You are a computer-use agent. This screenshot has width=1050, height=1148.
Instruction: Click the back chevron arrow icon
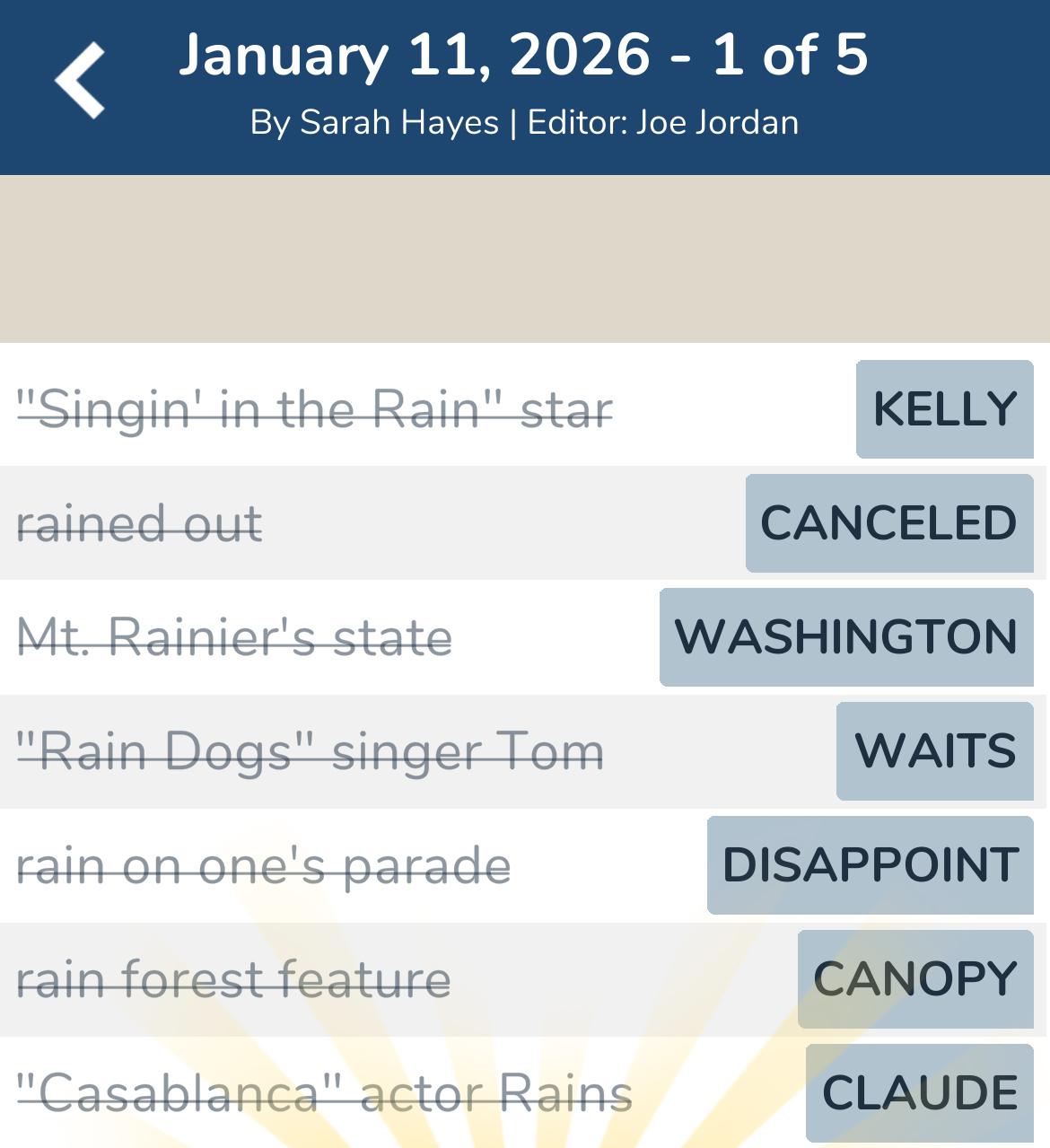click(x=79, y=79)
